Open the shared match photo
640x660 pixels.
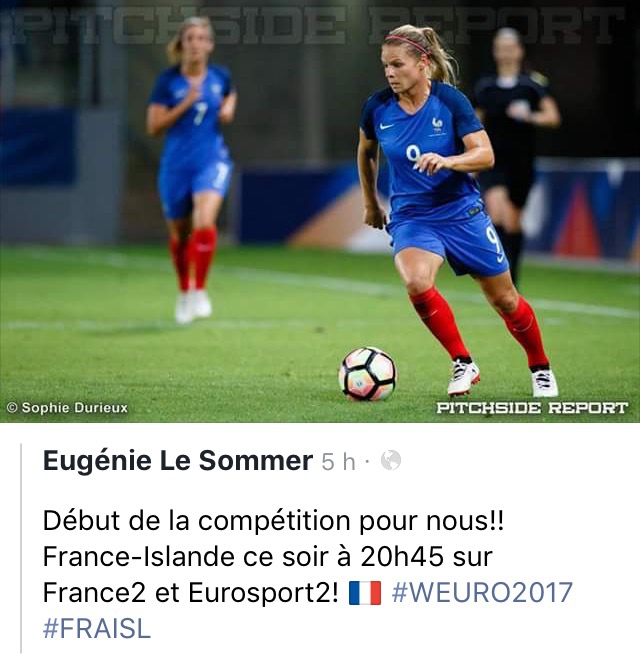(320, 210)
